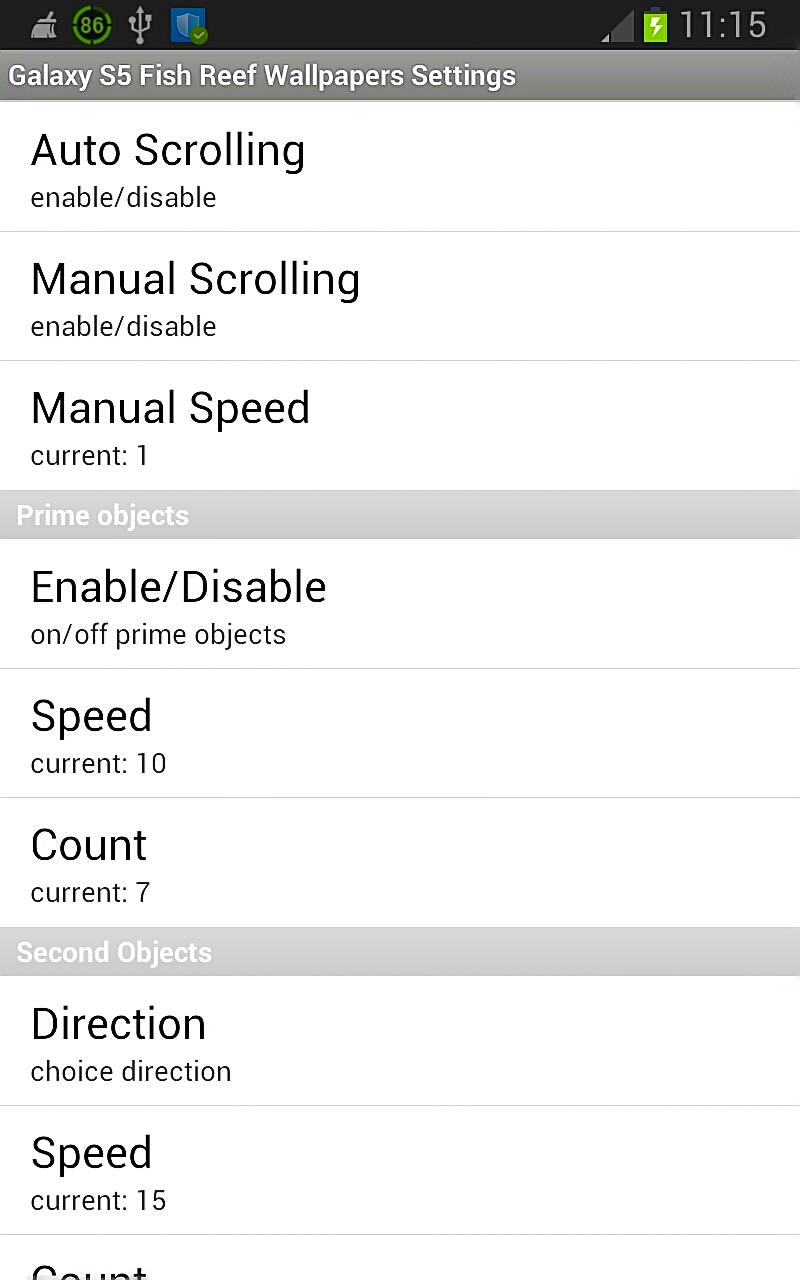Change the Manual Speed value

pyautogui.click(x=400, y=425)
